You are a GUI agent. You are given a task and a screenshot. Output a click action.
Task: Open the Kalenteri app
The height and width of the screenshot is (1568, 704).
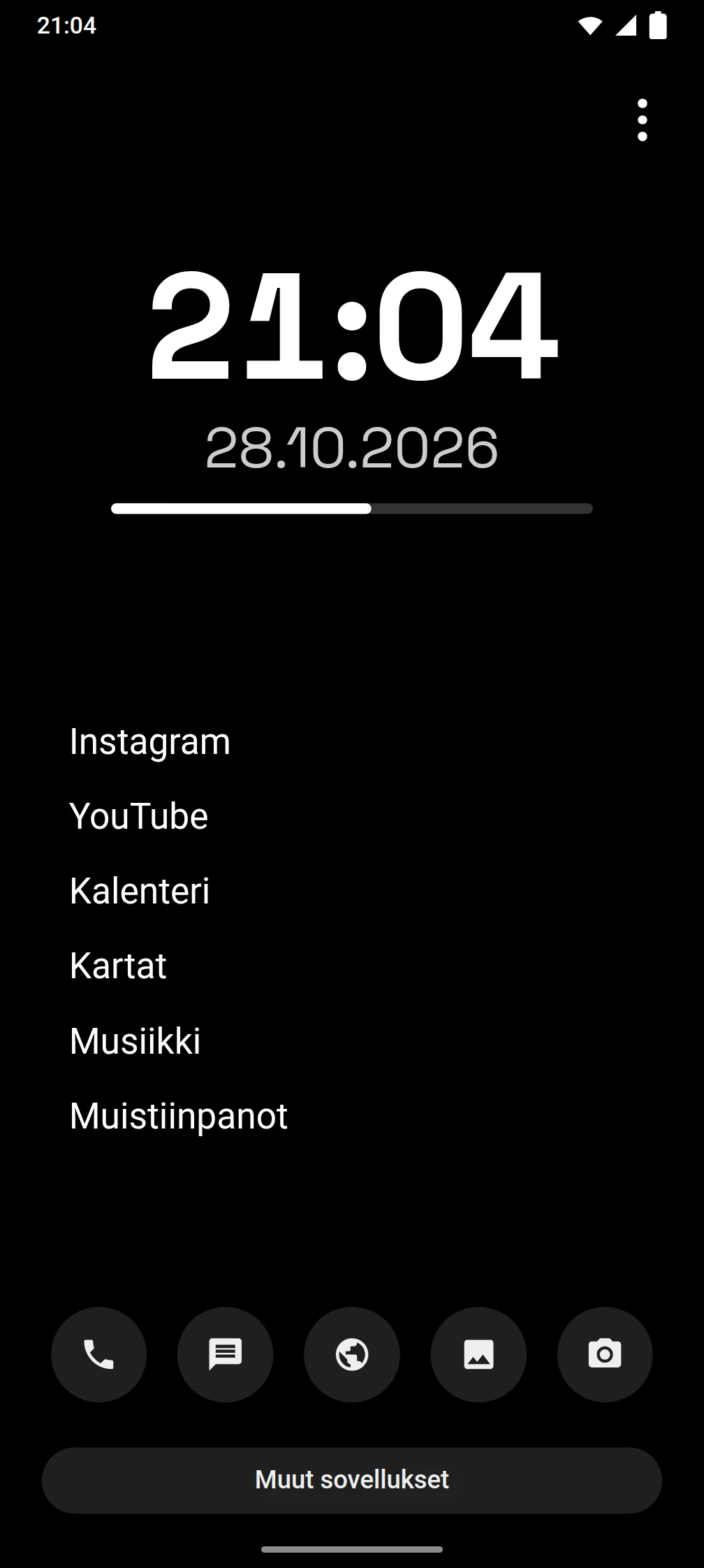click(x=139, y=891)
